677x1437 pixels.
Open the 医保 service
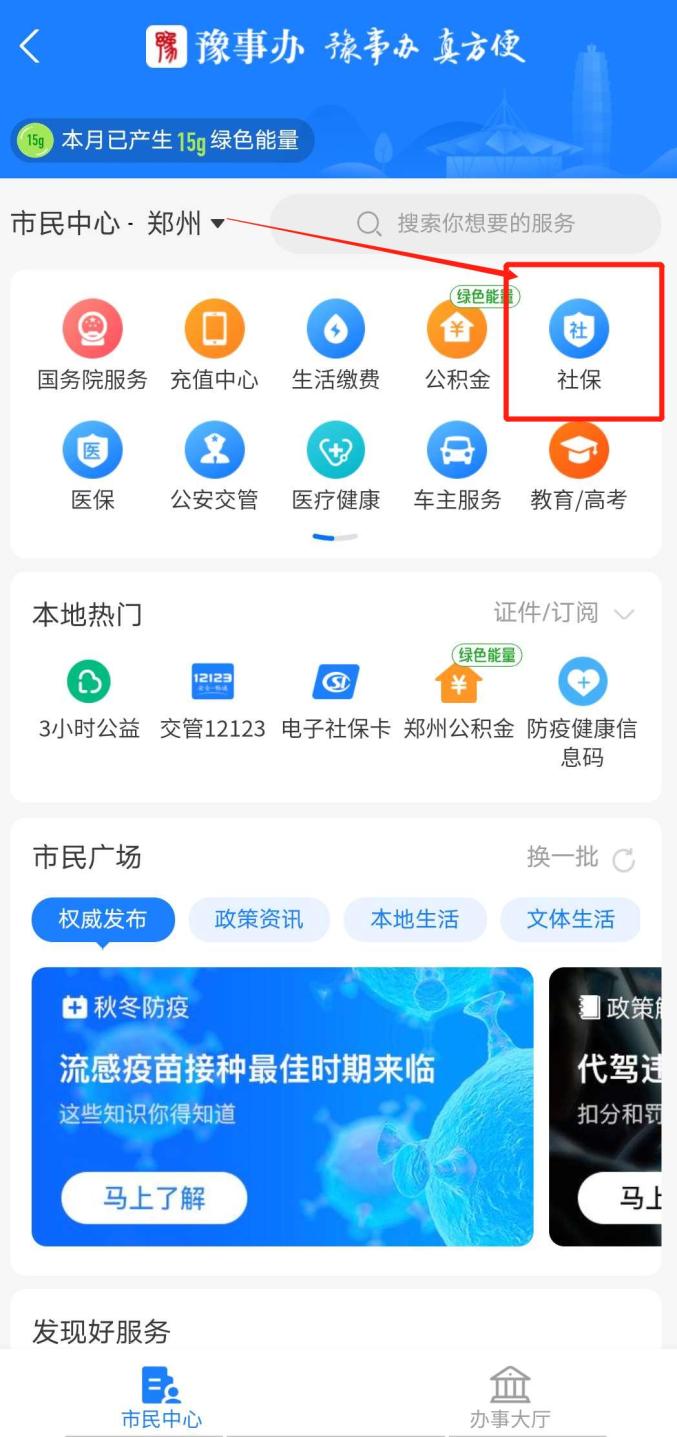pyautogui.click(x=92, y=467)
